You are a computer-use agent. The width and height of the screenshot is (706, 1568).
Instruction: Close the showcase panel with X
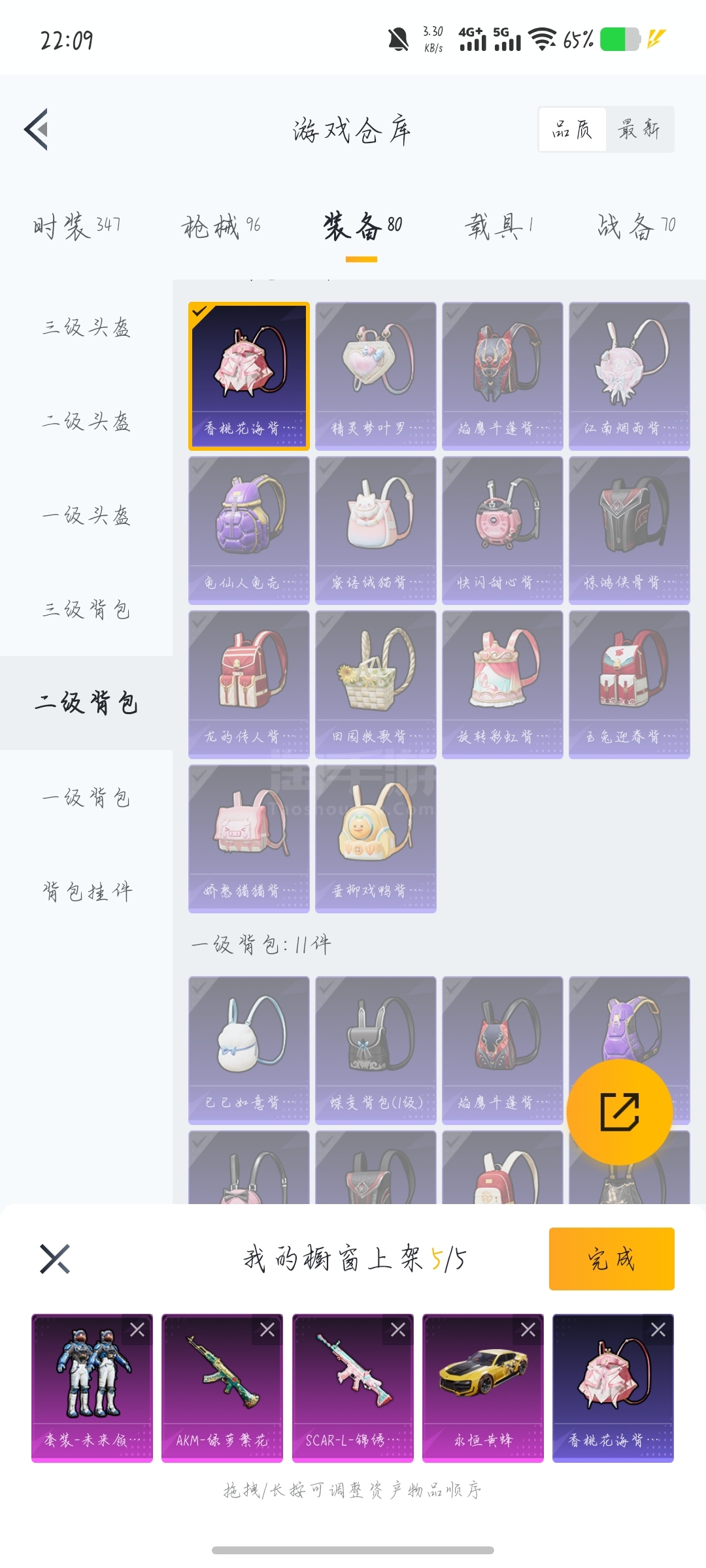[x=55, y=1258]
